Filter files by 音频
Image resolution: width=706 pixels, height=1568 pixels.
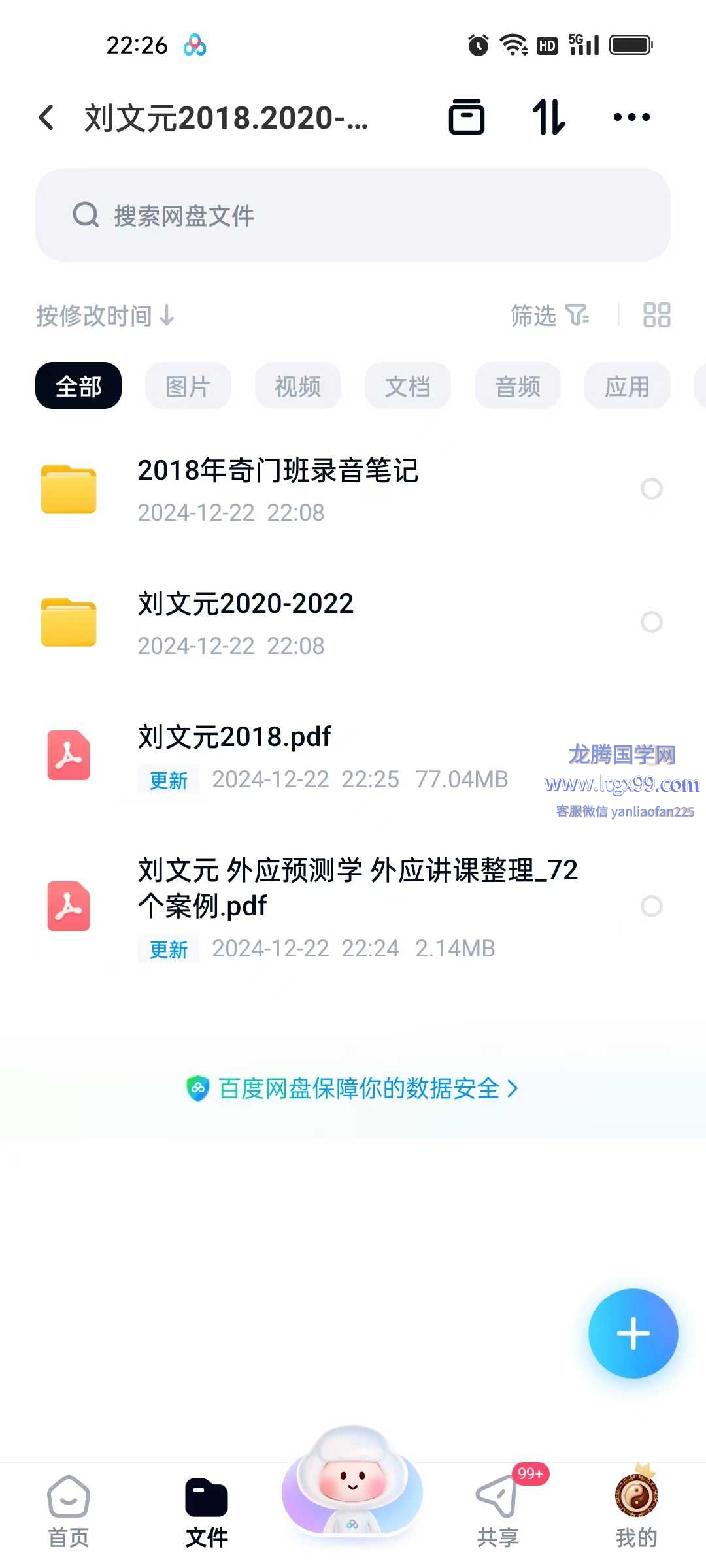click(x=517, y=386)
